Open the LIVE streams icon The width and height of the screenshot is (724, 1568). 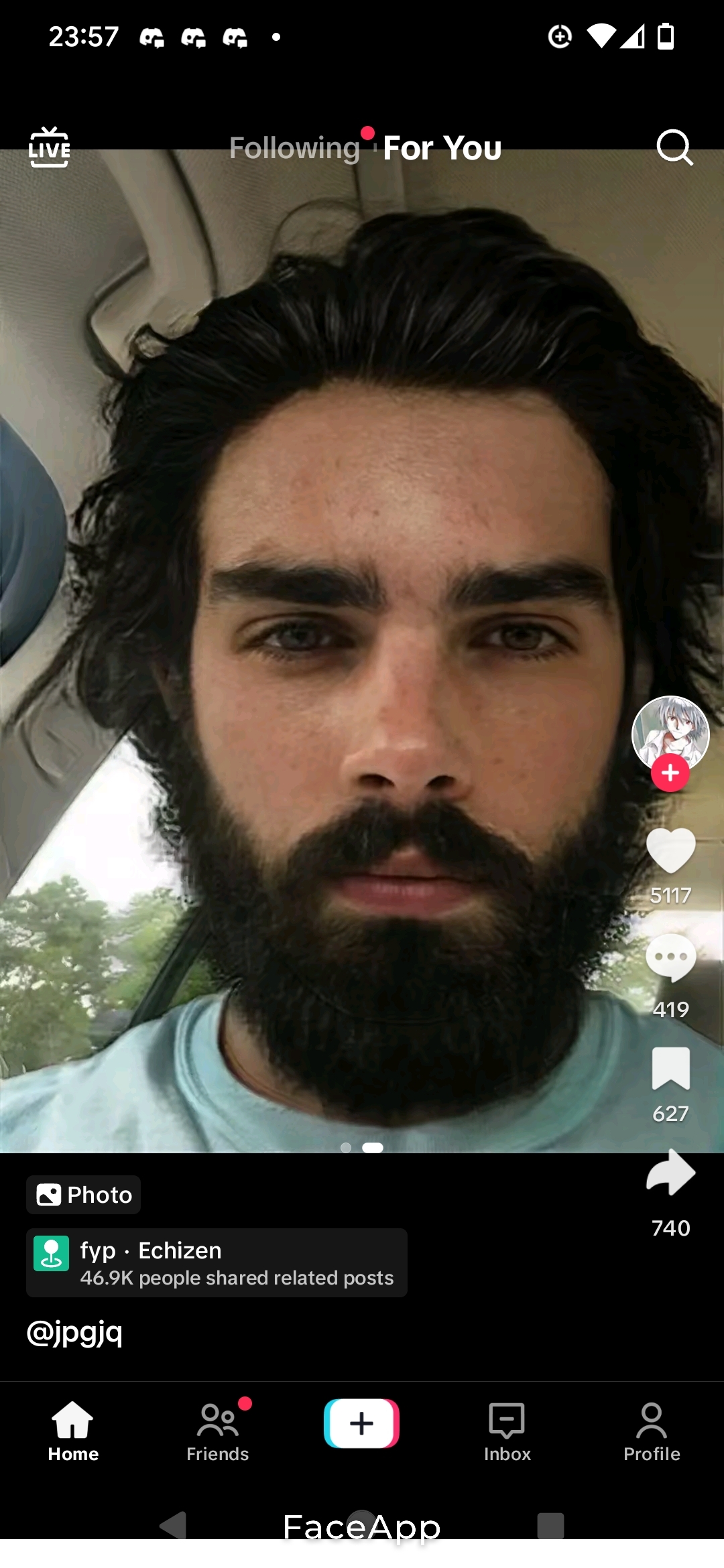[49, 147]
